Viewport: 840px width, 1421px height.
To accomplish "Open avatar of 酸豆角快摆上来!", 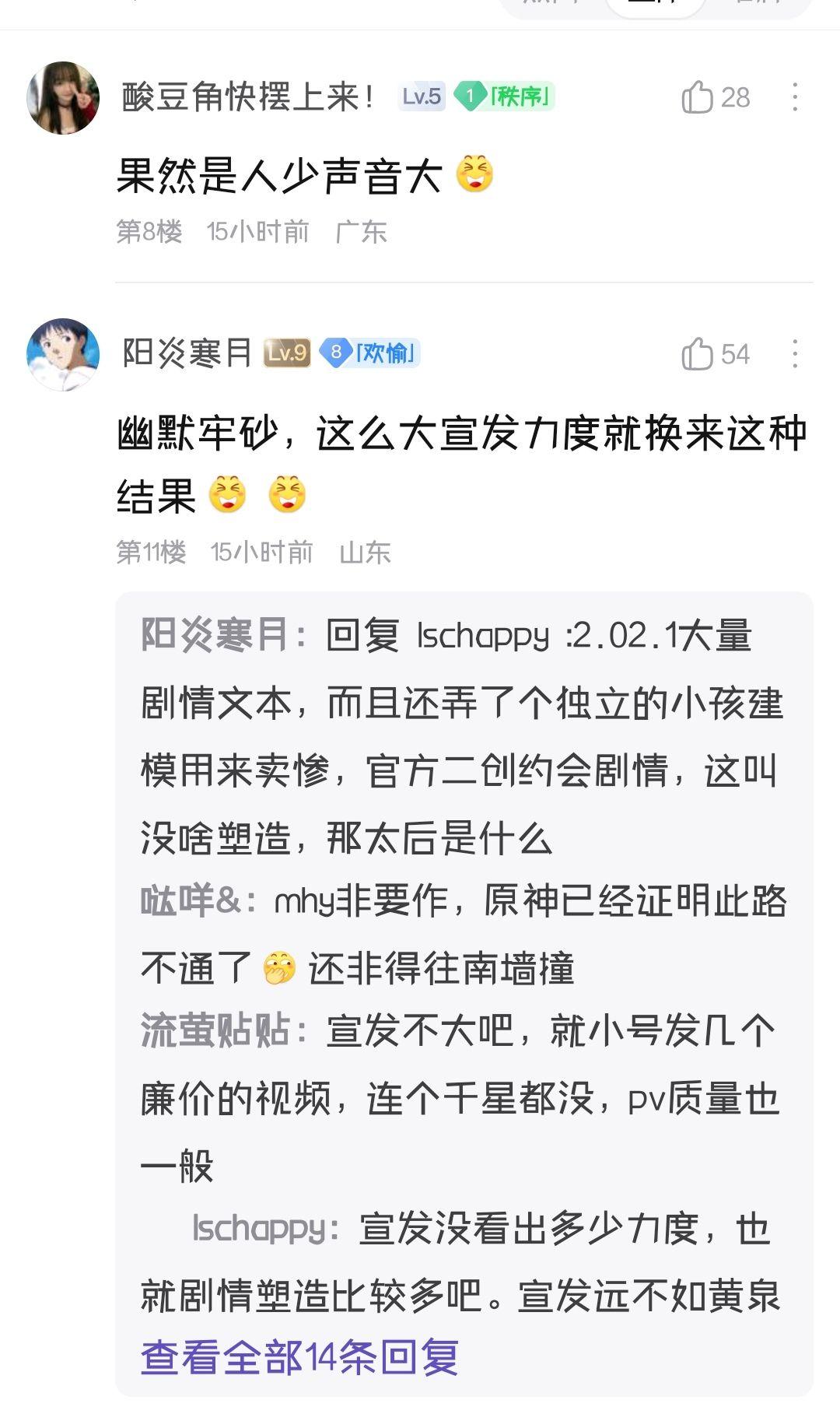I will [x=63, y=98].
